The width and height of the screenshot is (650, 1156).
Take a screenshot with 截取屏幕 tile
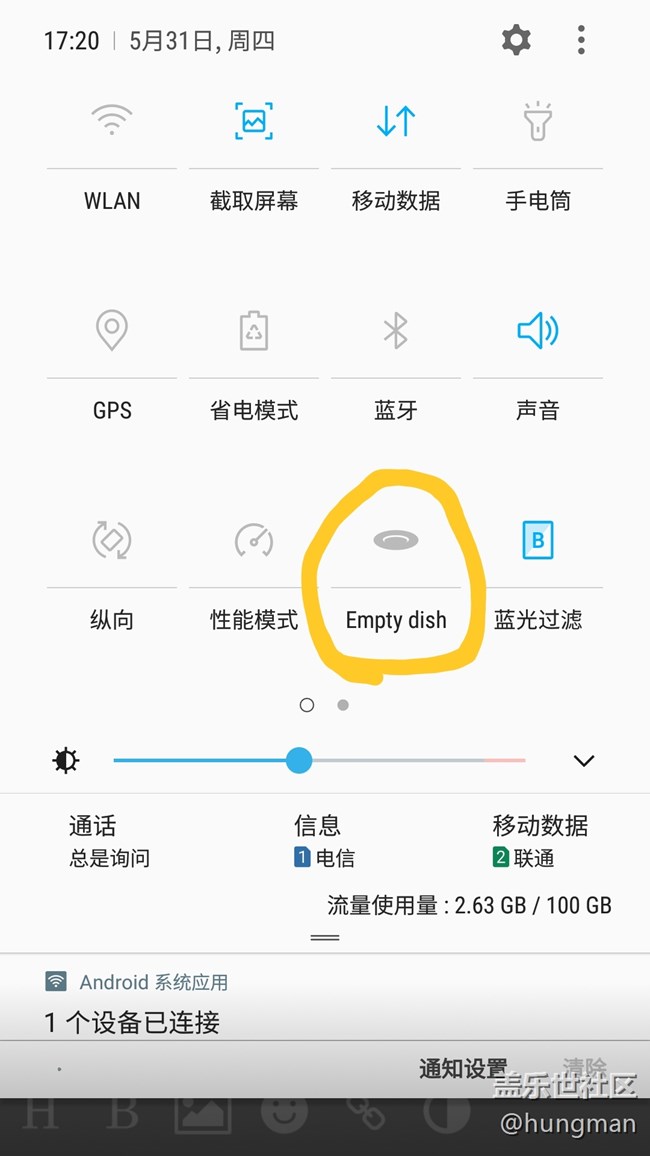(x=254, y=122)
